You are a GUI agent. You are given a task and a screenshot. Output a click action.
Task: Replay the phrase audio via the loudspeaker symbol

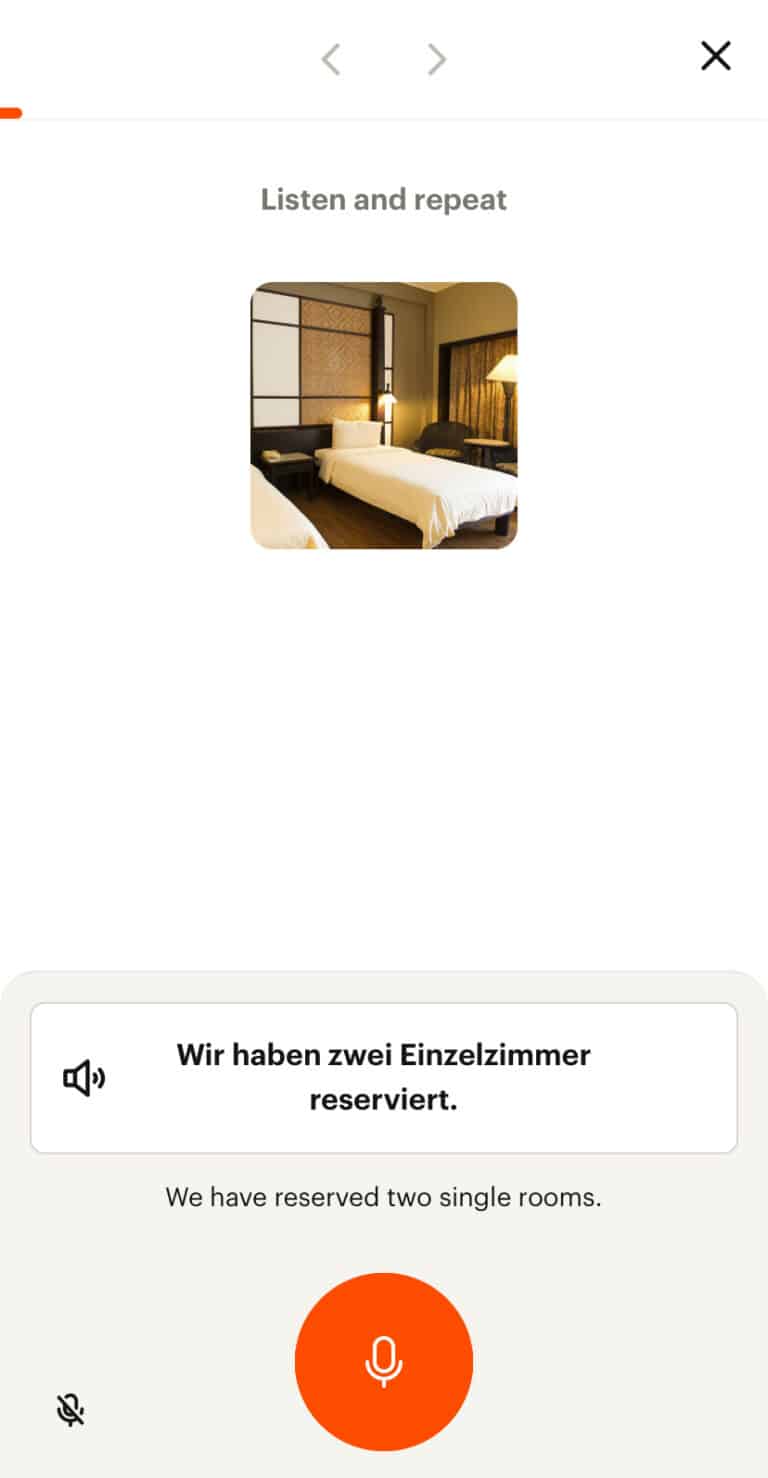coord(85,1078)
